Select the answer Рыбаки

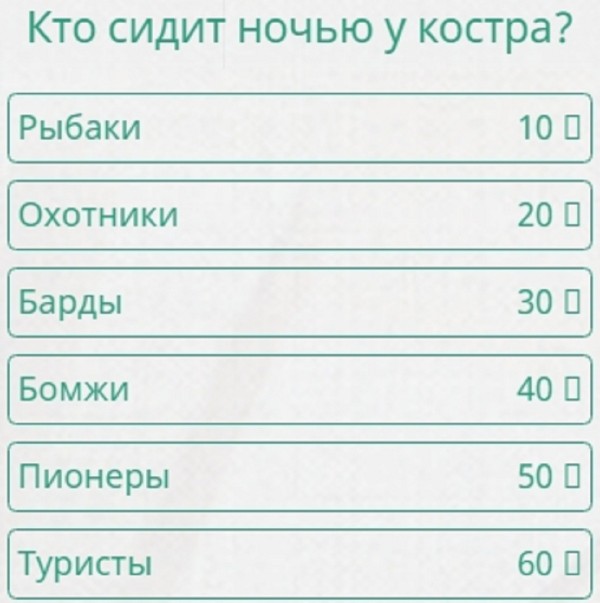tap(300, 128)
